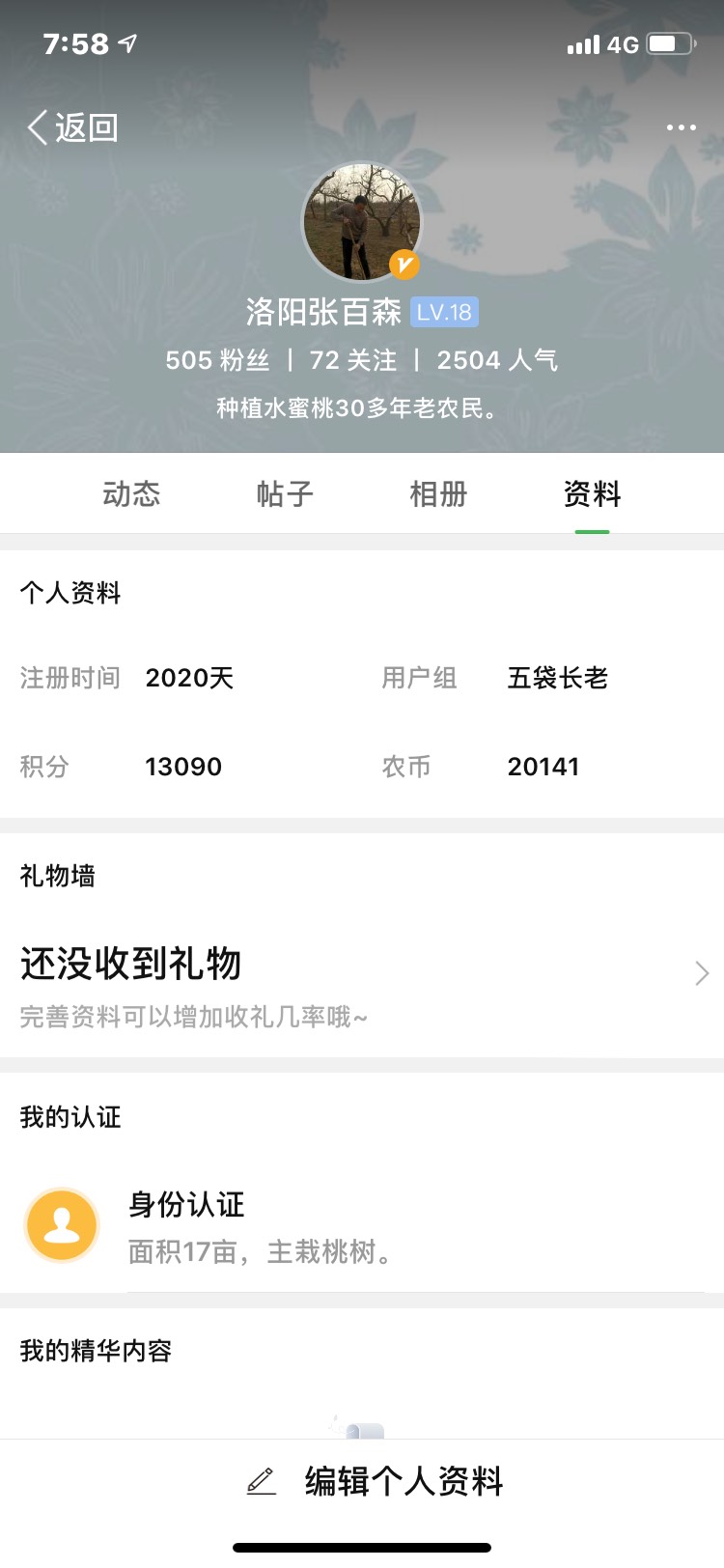Go back using the 返回 button
Viewport: 724px width, 1568px height.
(x=72, y=127)
